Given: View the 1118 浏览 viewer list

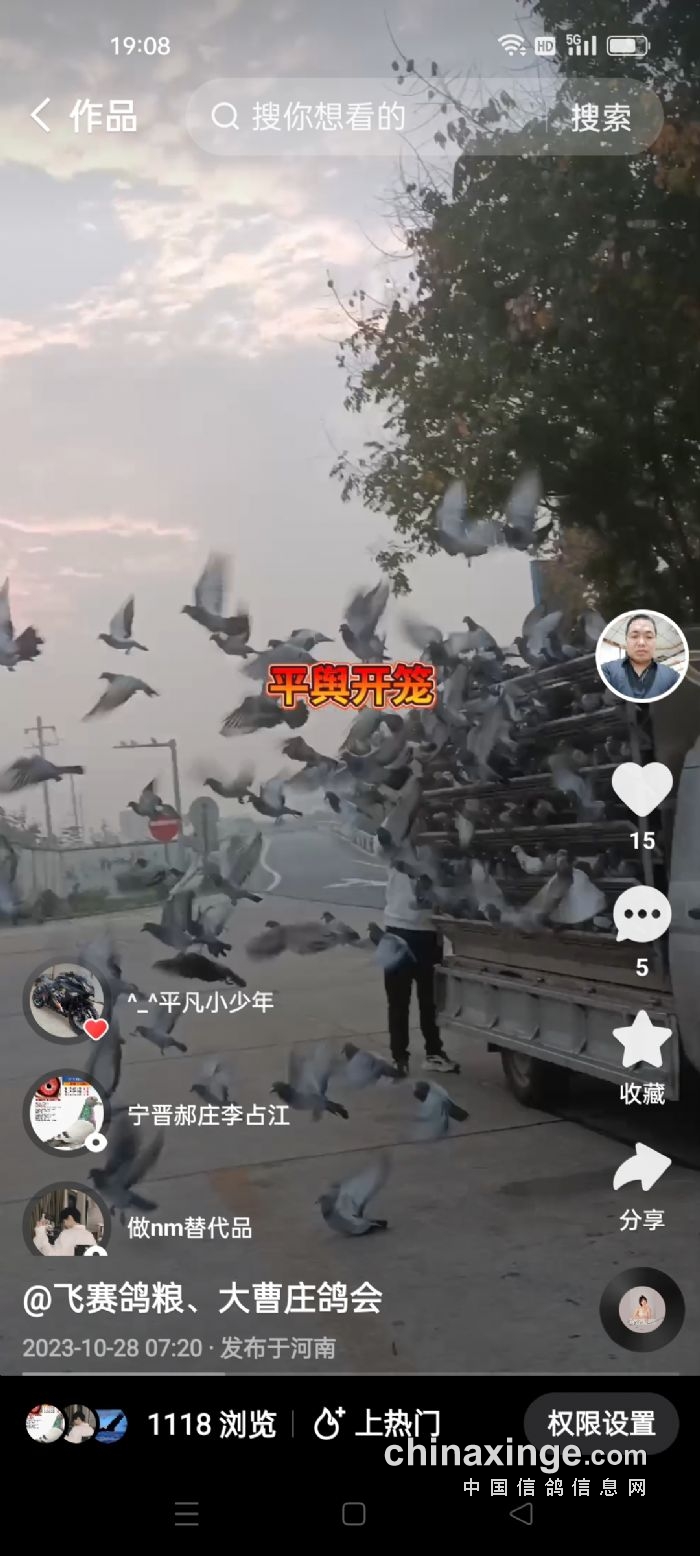Looking at the screenshot, I should (x=211, y=1424).
